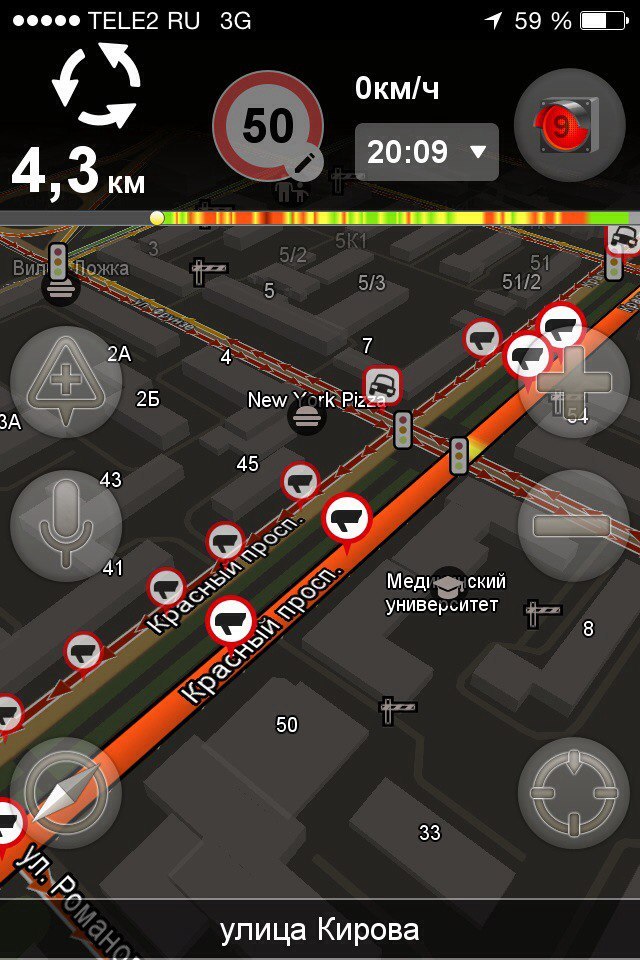Reorient the map using the compass
Image resolution: width=640 pixels, height=960 pixels.
(65, 794)
